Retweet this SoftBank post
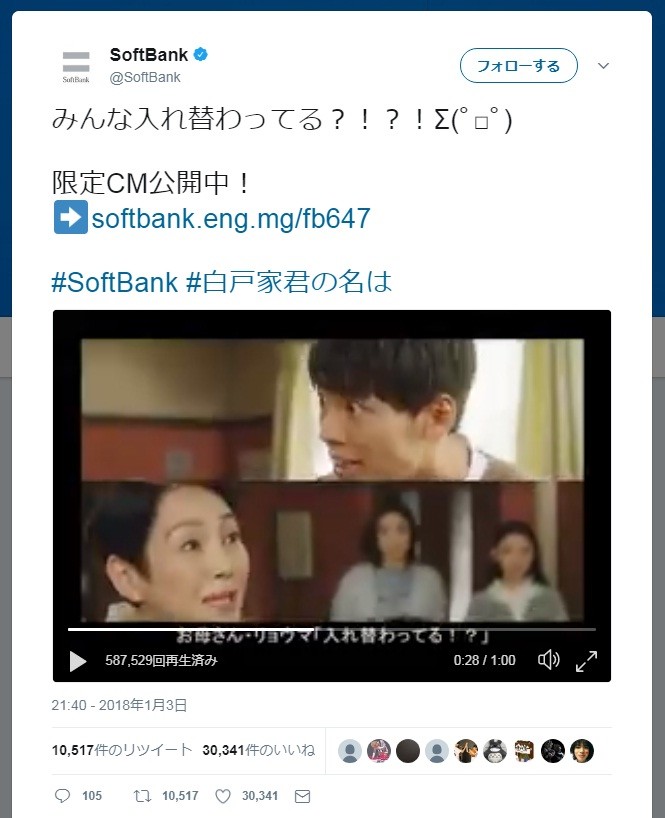 pos(144,796)
